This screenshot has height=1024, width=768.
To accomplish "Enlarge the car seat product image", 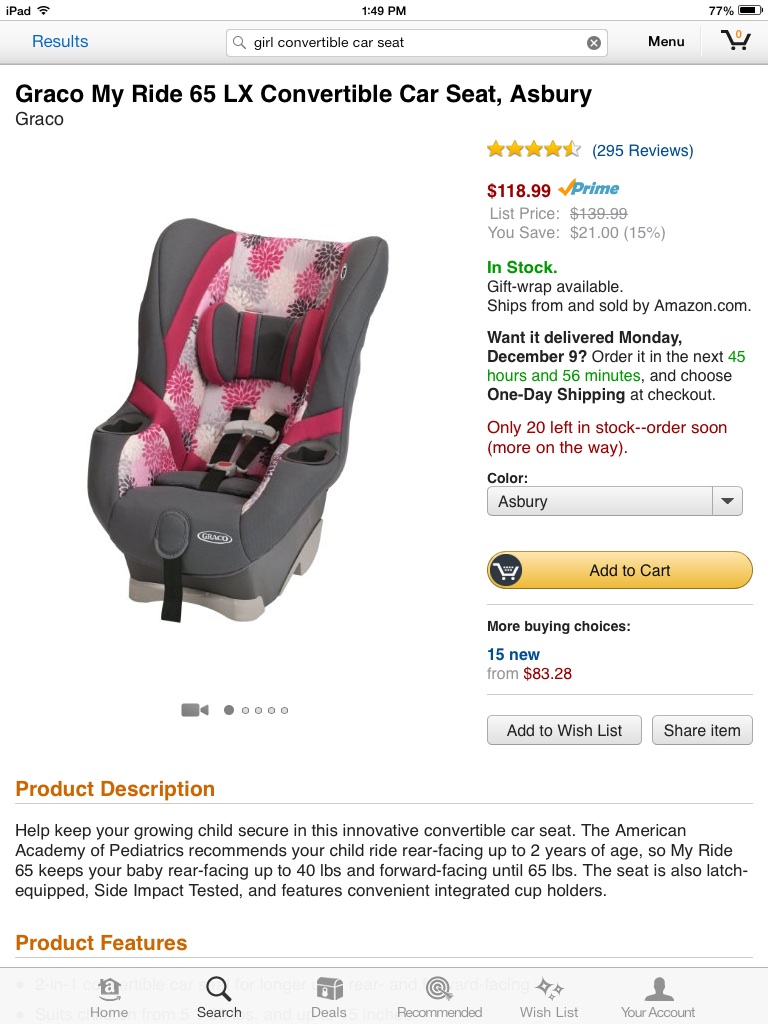I will click(237, 420).
